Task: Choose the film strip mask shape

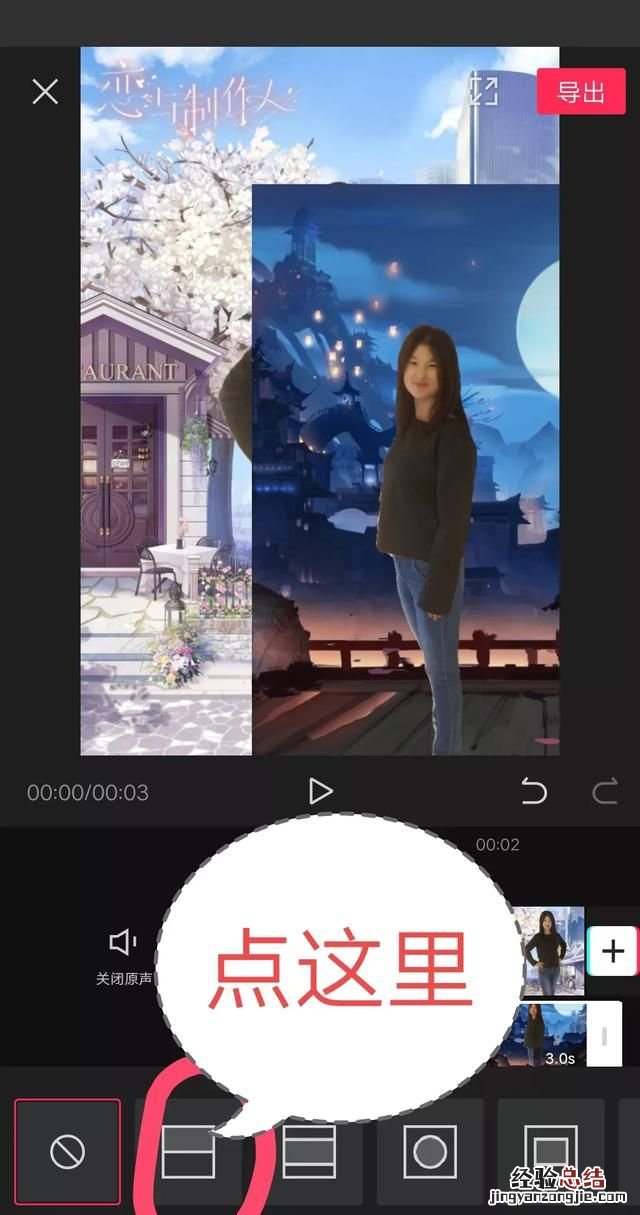Action: coord(309,1152)
